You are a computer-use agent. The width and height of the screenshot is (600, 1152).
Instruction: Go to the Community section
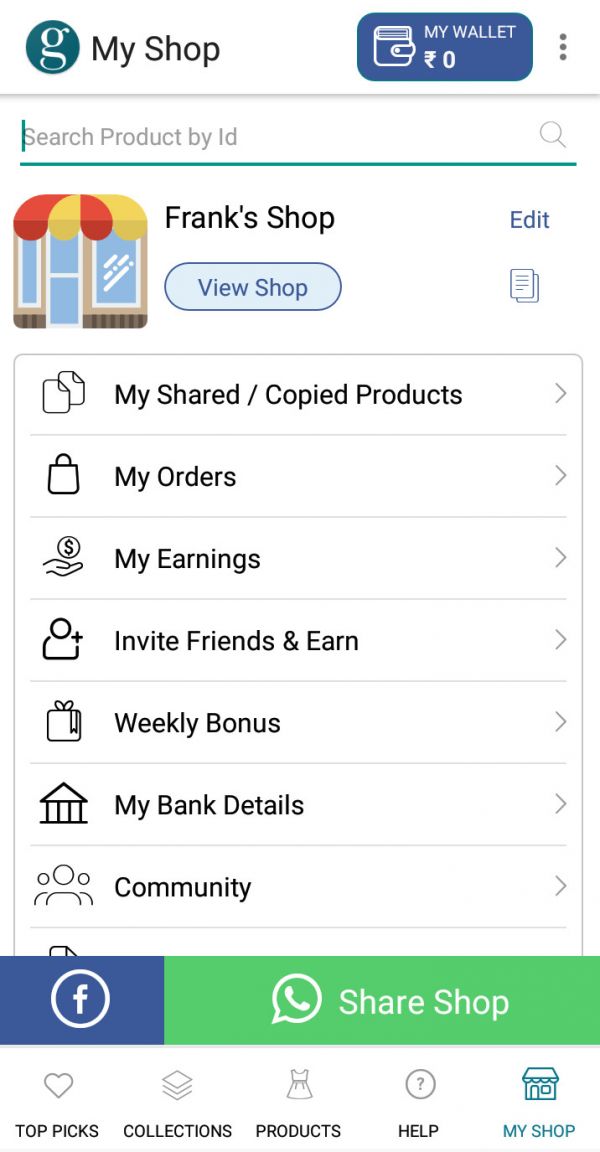pos(298,886)
